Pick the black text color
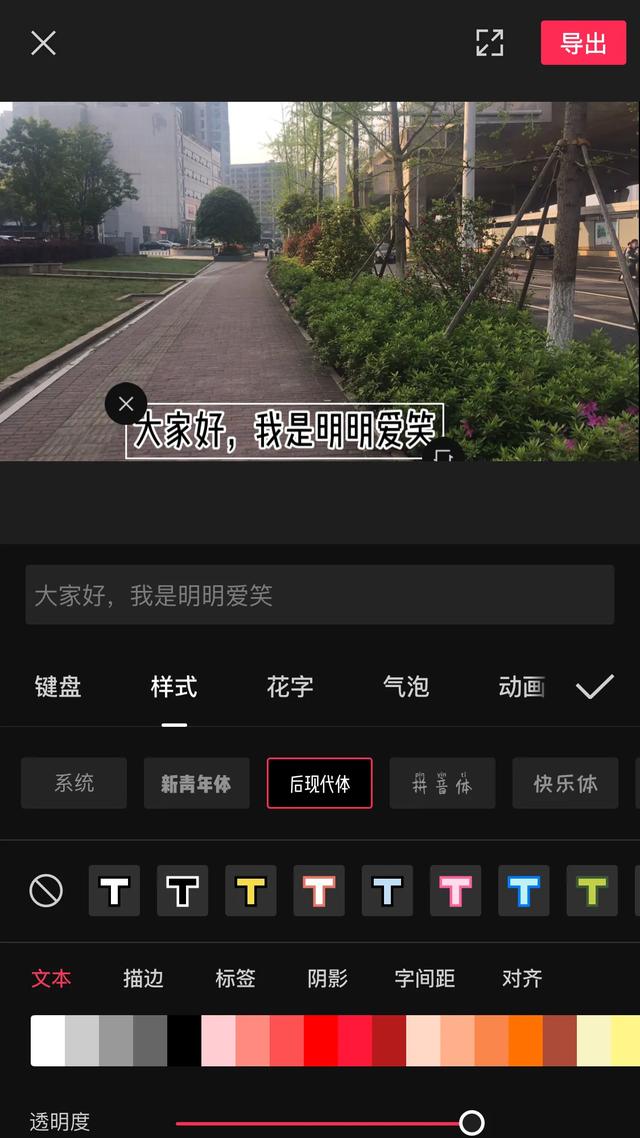The image size is (640, 1138). [x=184, y=1041]
